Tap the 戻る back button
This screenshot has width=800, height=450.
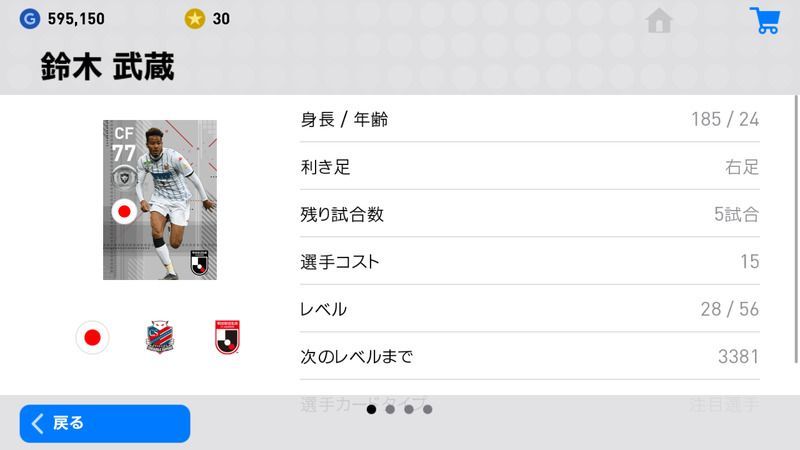point(103,423)
